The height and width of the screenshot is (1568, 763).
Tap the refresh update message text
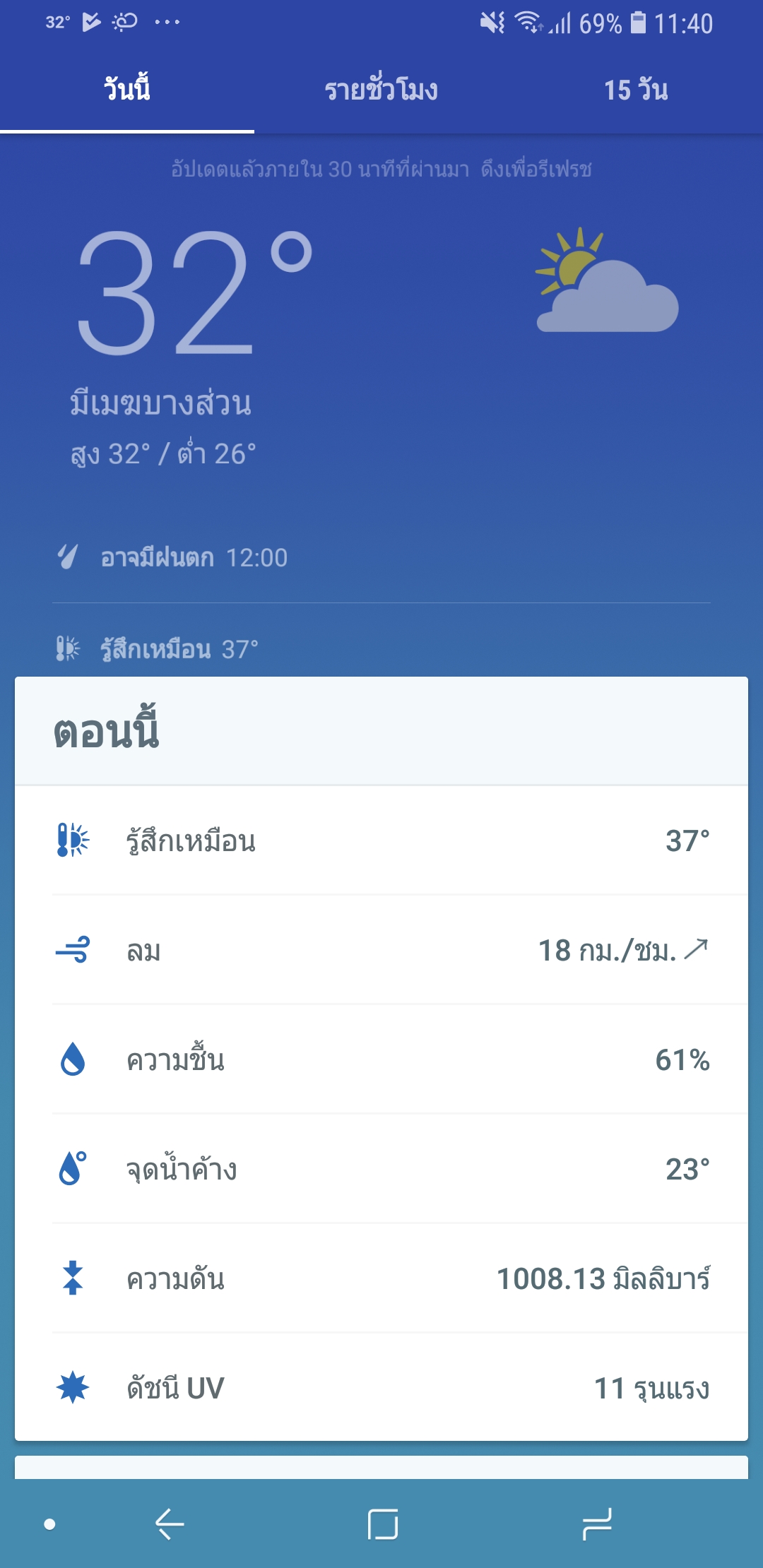[x=381, y=167]
